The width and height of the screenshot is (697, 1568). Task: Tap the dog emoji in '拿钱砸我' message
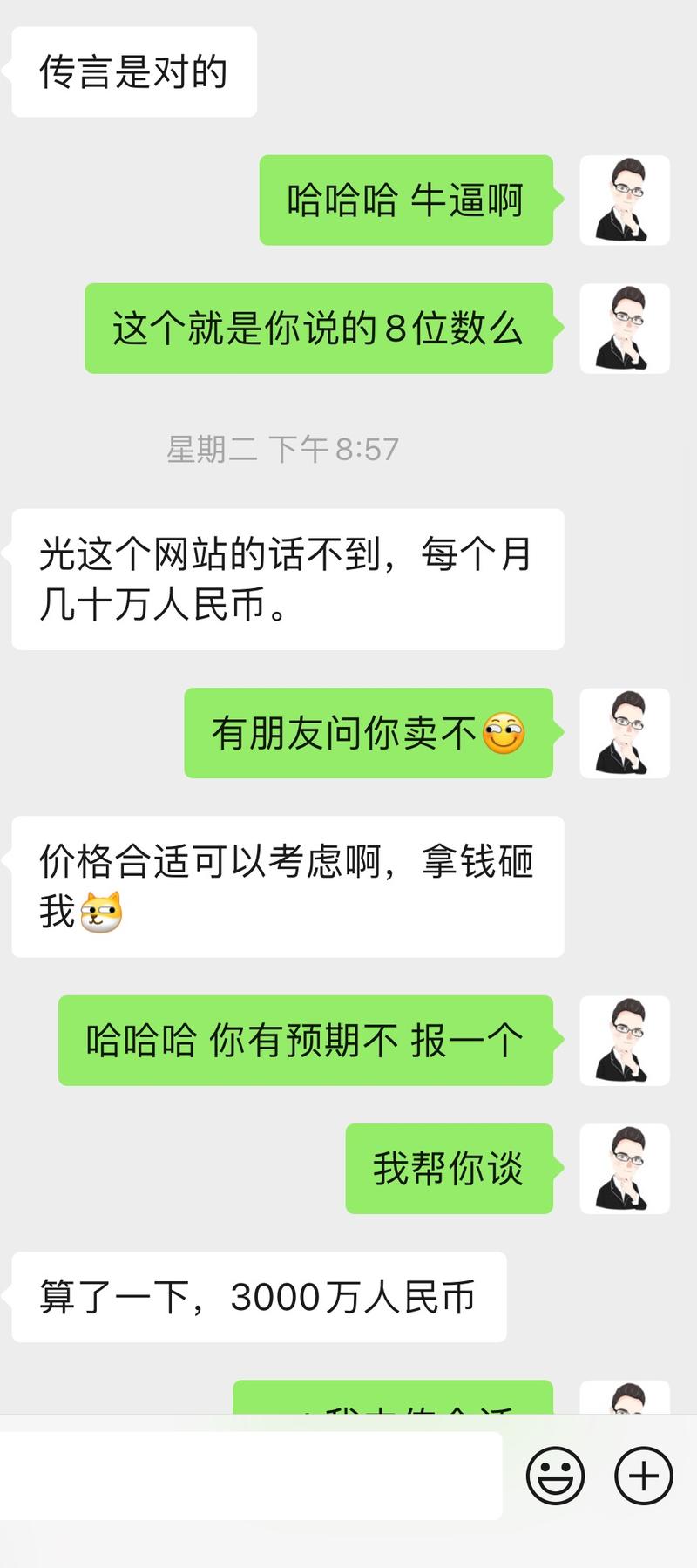98,913
